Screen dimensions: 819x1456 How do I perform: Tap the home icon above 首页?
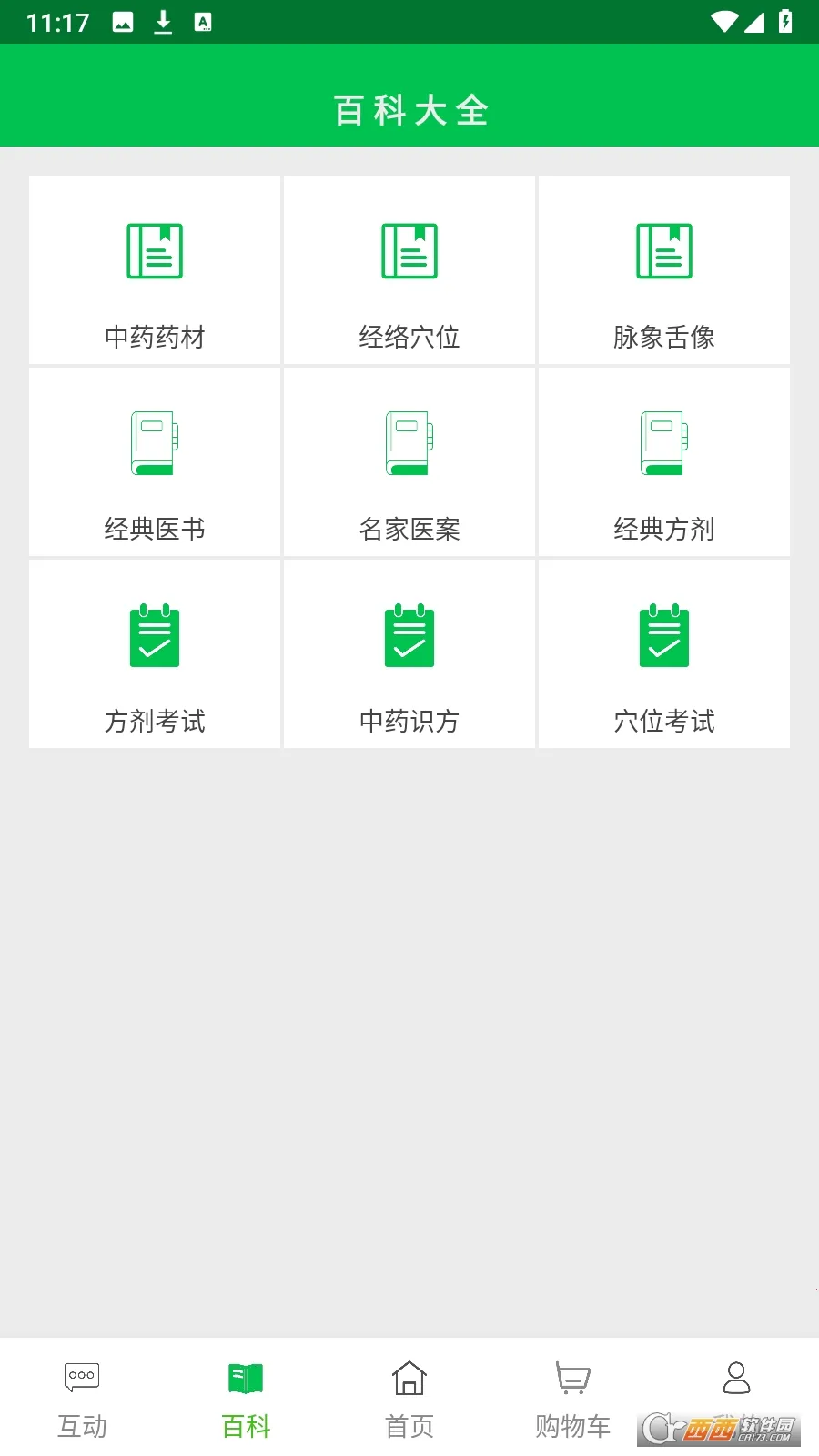pos(409,1377)
